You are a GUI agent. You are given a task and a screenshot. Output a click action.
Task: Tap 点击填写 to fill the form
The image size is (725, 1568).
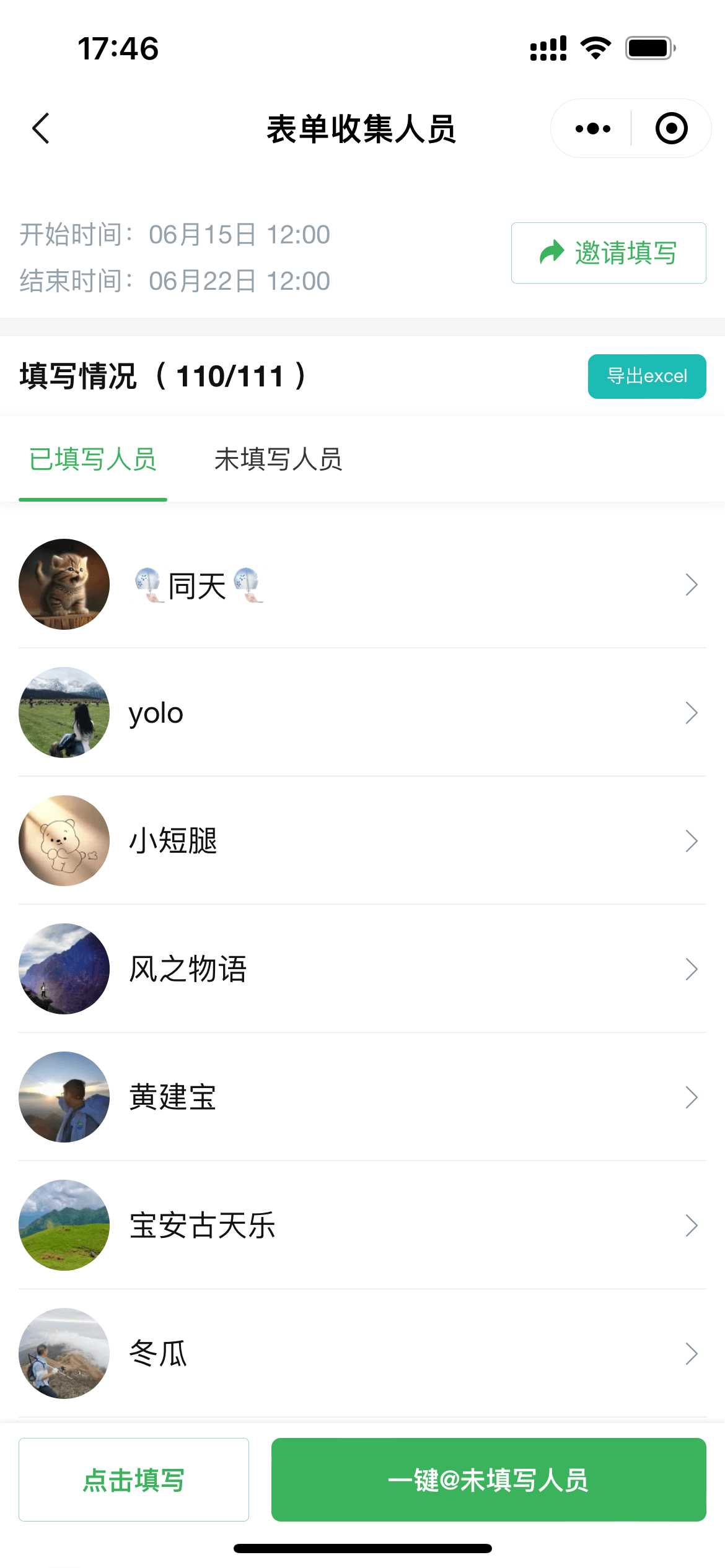click(134, 1480)
